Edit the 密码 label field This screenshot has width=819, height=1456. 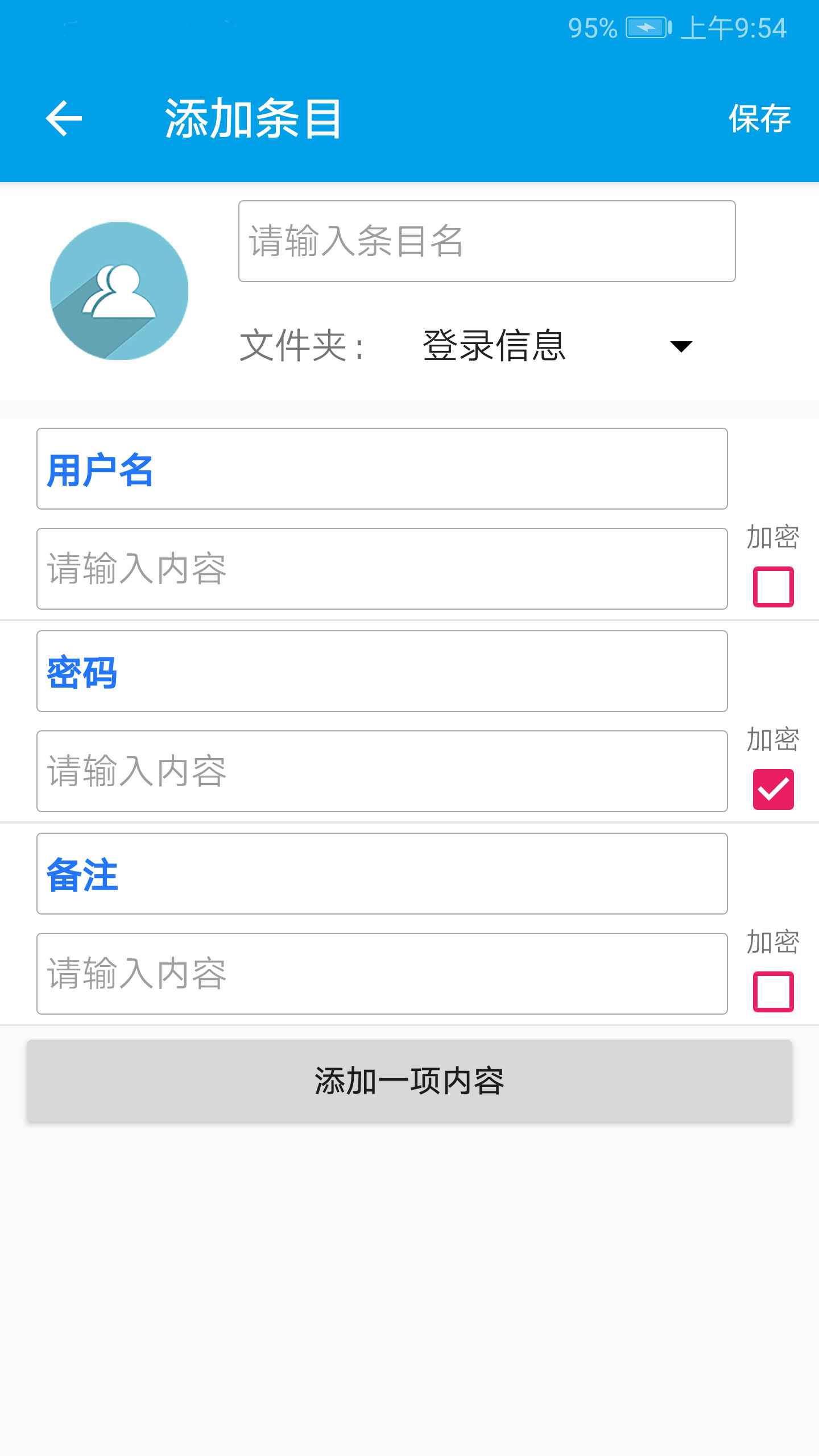point(382,671)
